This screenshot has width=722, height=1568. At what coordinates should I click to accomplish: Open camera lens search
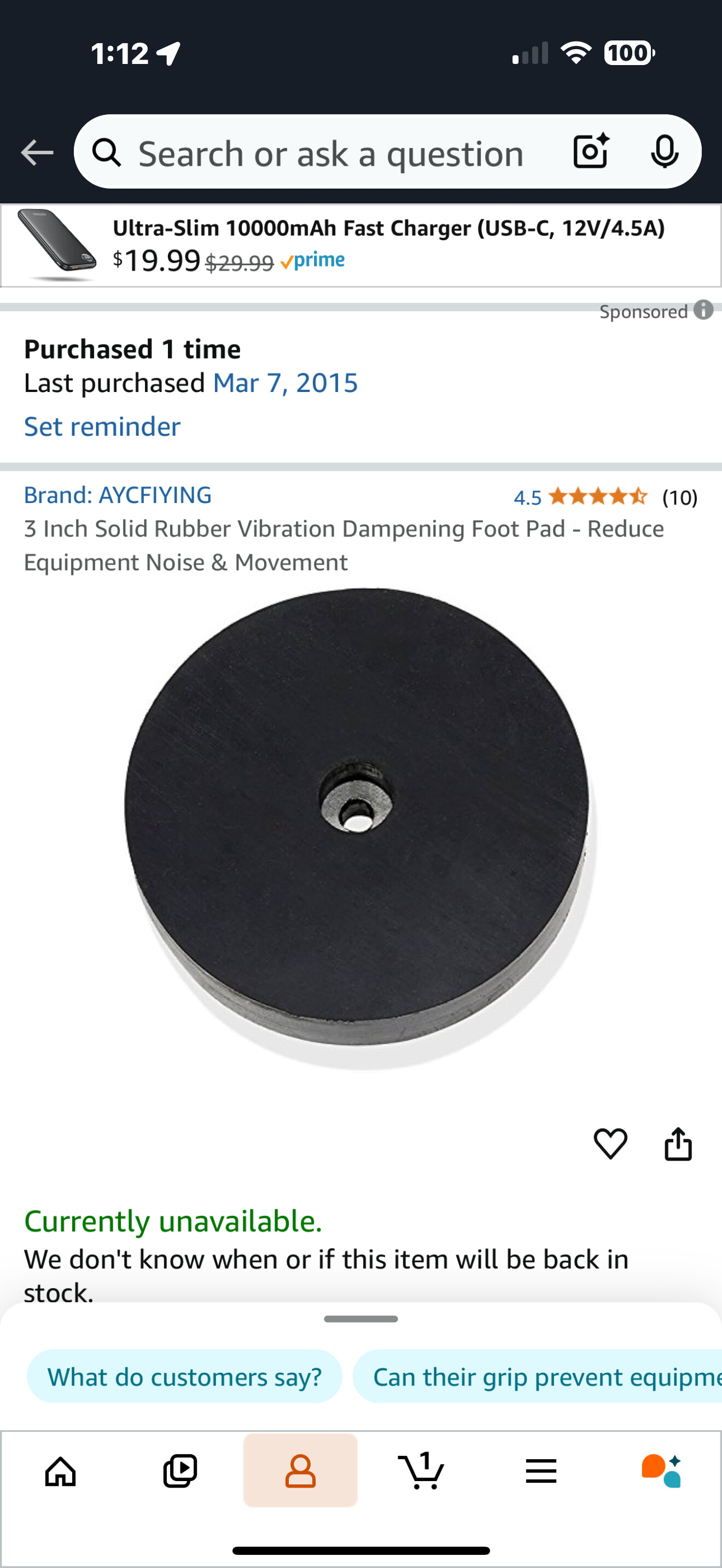591,151
